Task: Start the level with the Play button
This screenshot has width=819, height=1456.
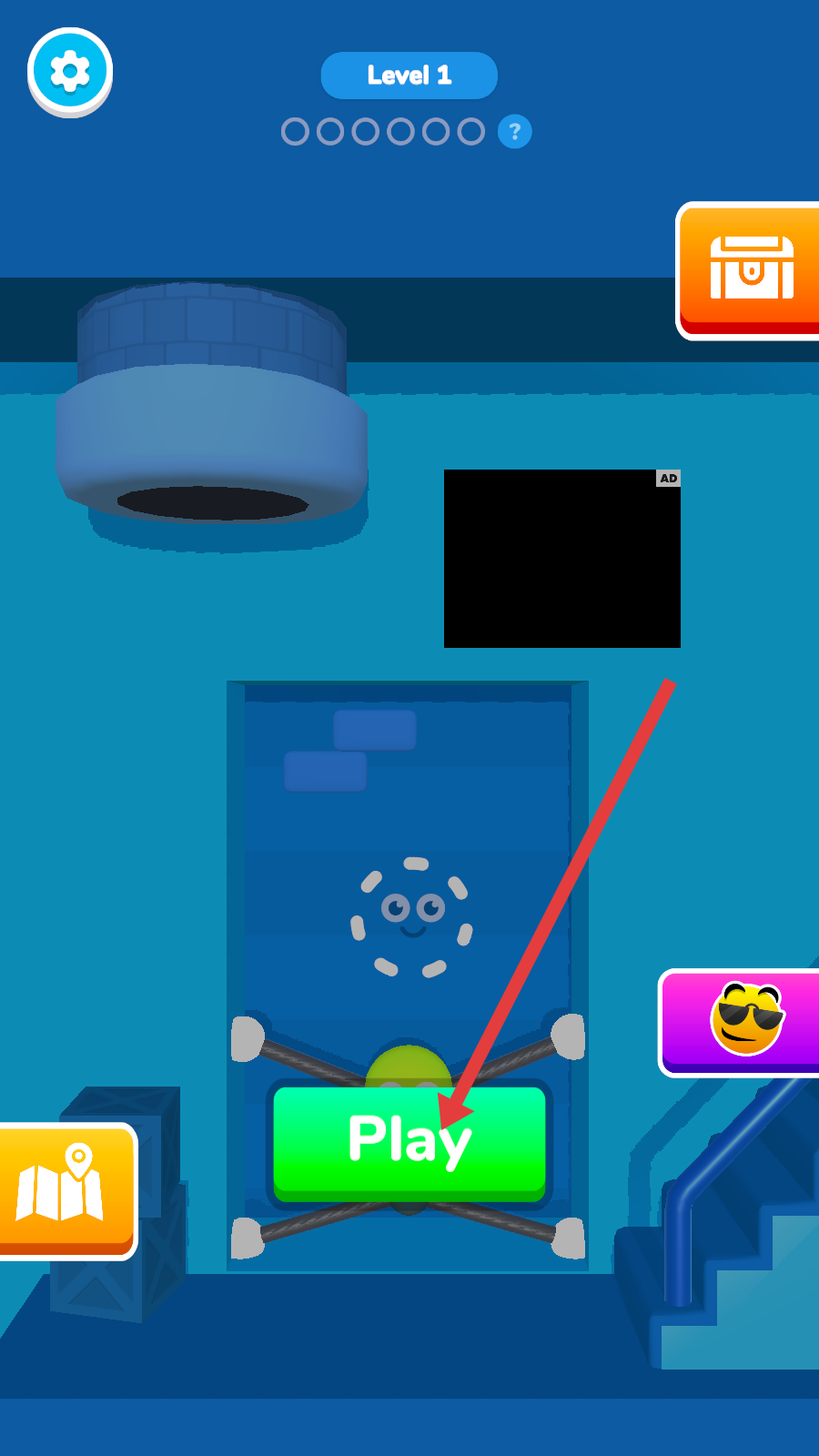Action: pos(409,1141)
